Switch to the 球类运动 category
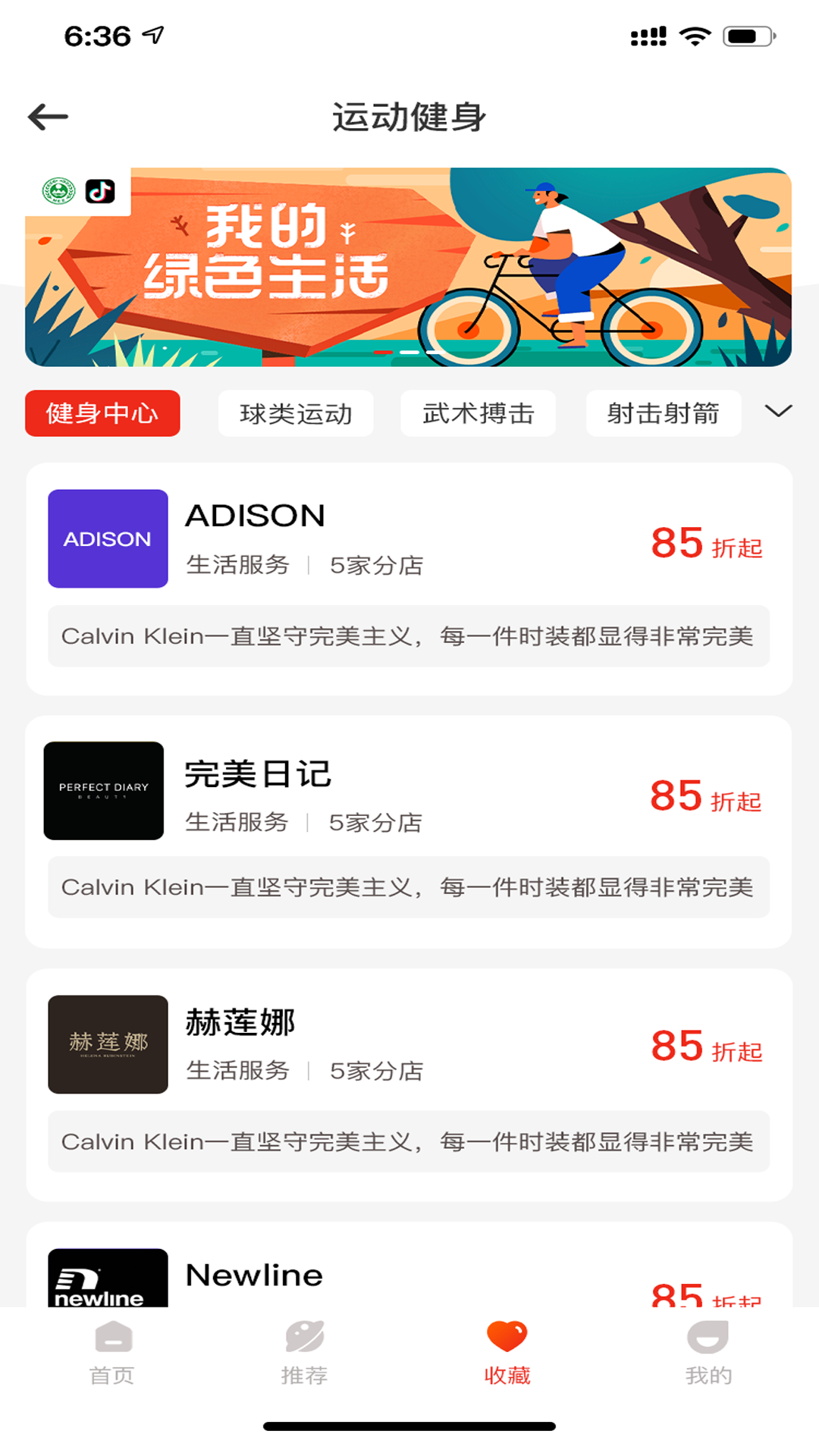This screenshot has width=819, height=1456. pos(296,413)
